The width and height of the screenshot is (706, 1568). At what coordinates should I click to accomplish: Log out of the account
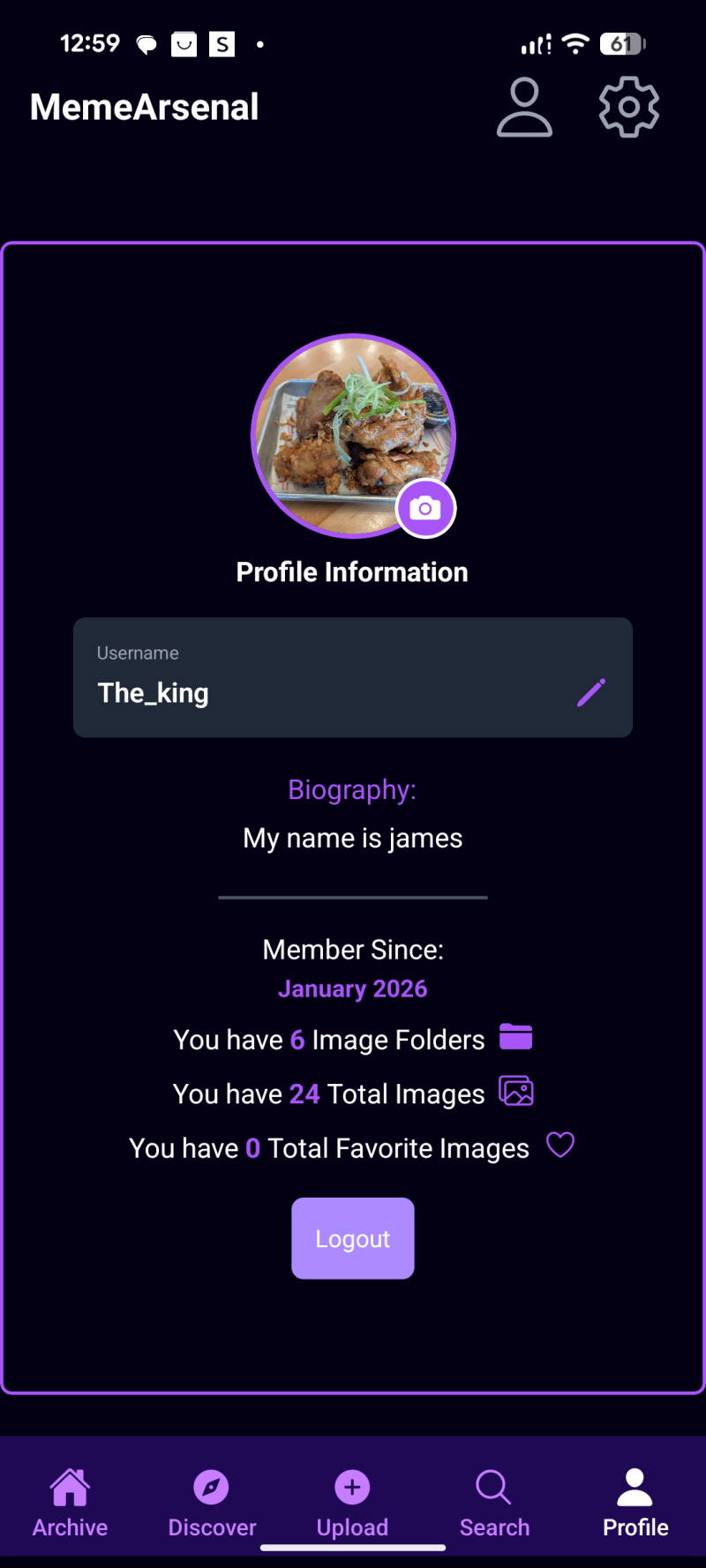(353, 1238)
